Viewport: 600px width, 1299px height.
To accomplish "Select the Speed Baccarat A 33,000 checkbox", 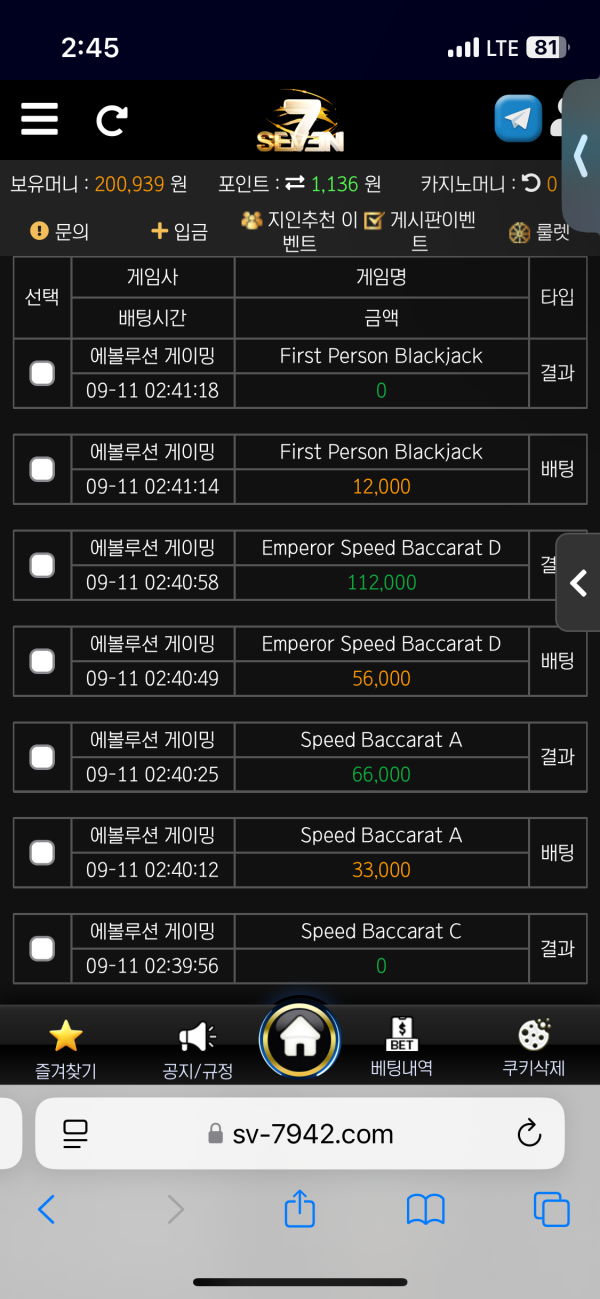I will point(42,853).
